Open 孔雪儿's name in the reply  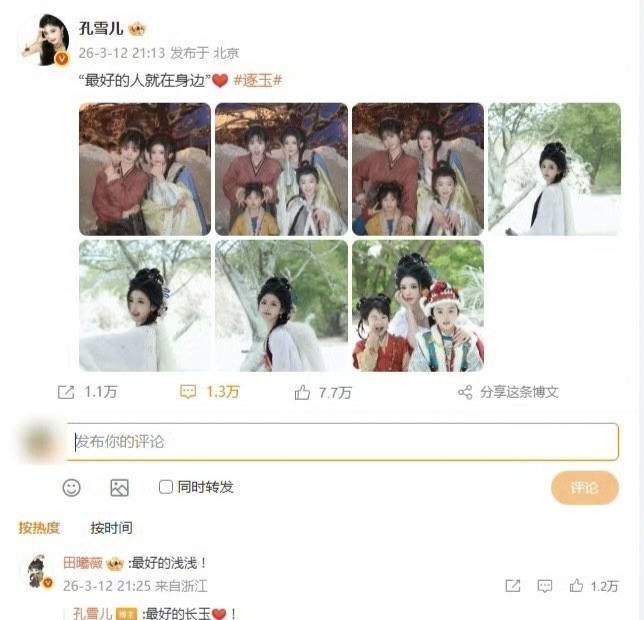[x=91, y=613]
